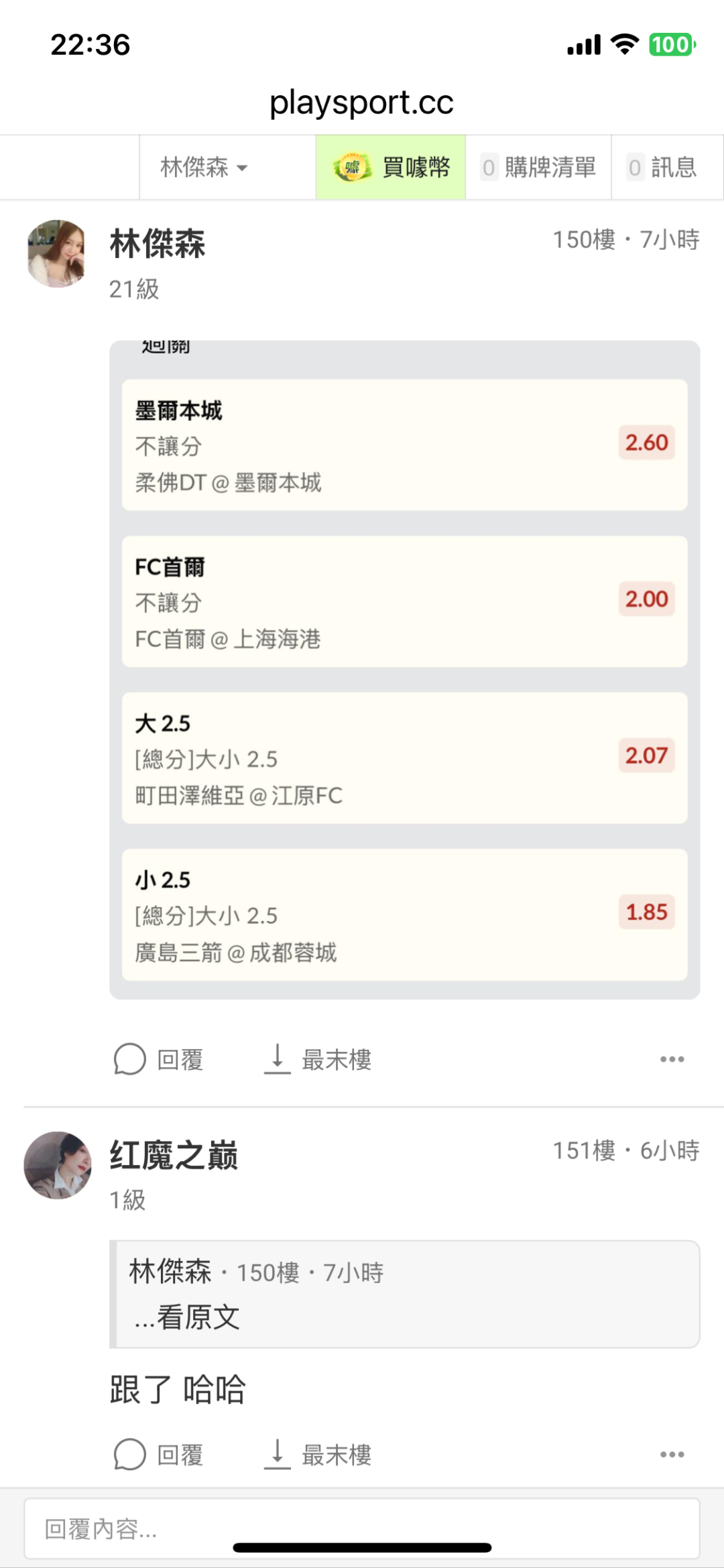
Task: Focus the 回覆內容 reply input field
Action: tap(362, 1528)
